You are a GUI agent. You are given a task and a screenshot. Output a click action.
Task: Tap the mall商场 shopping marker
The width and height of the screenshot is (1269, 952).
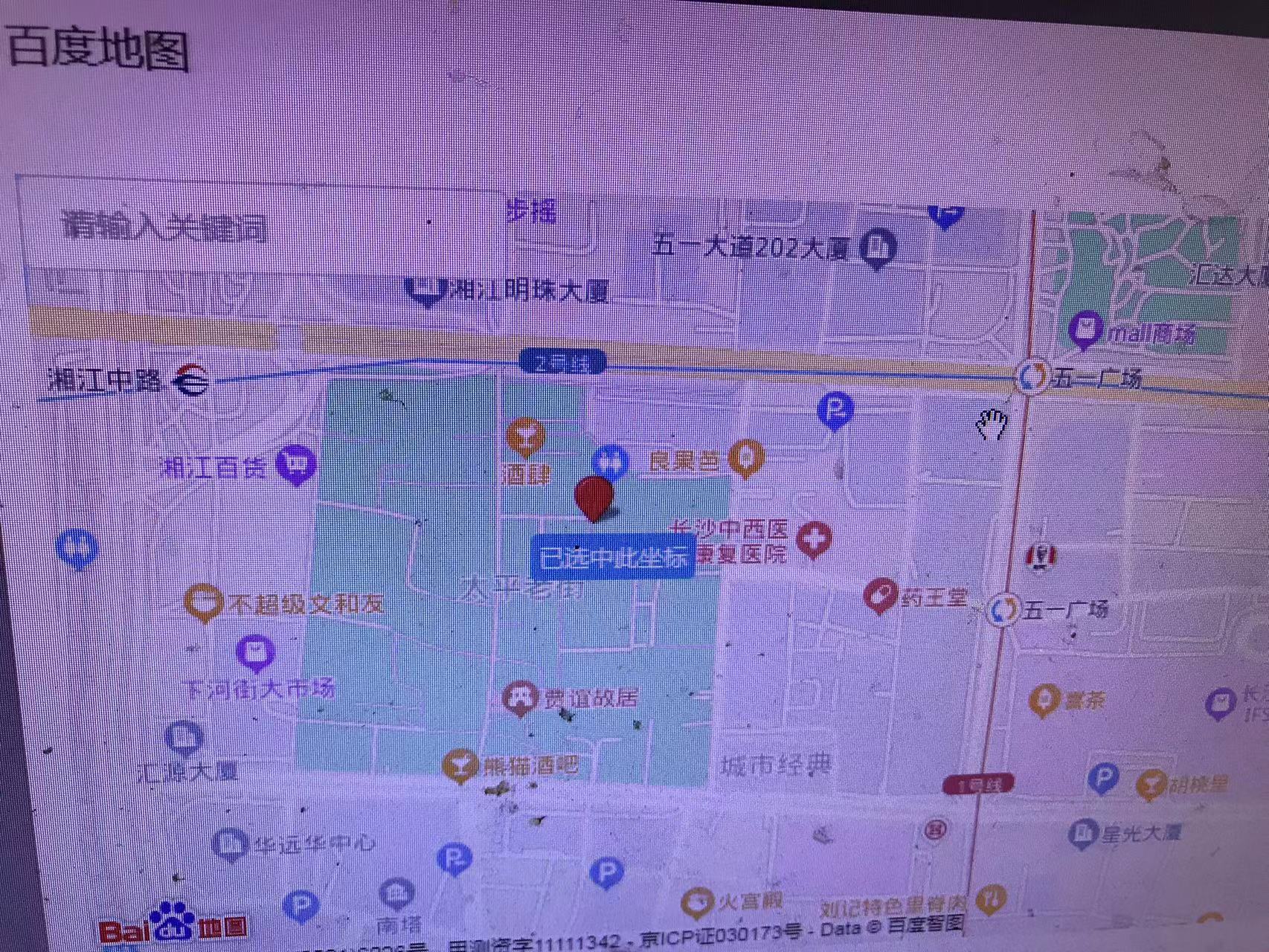click(1085, 328)
